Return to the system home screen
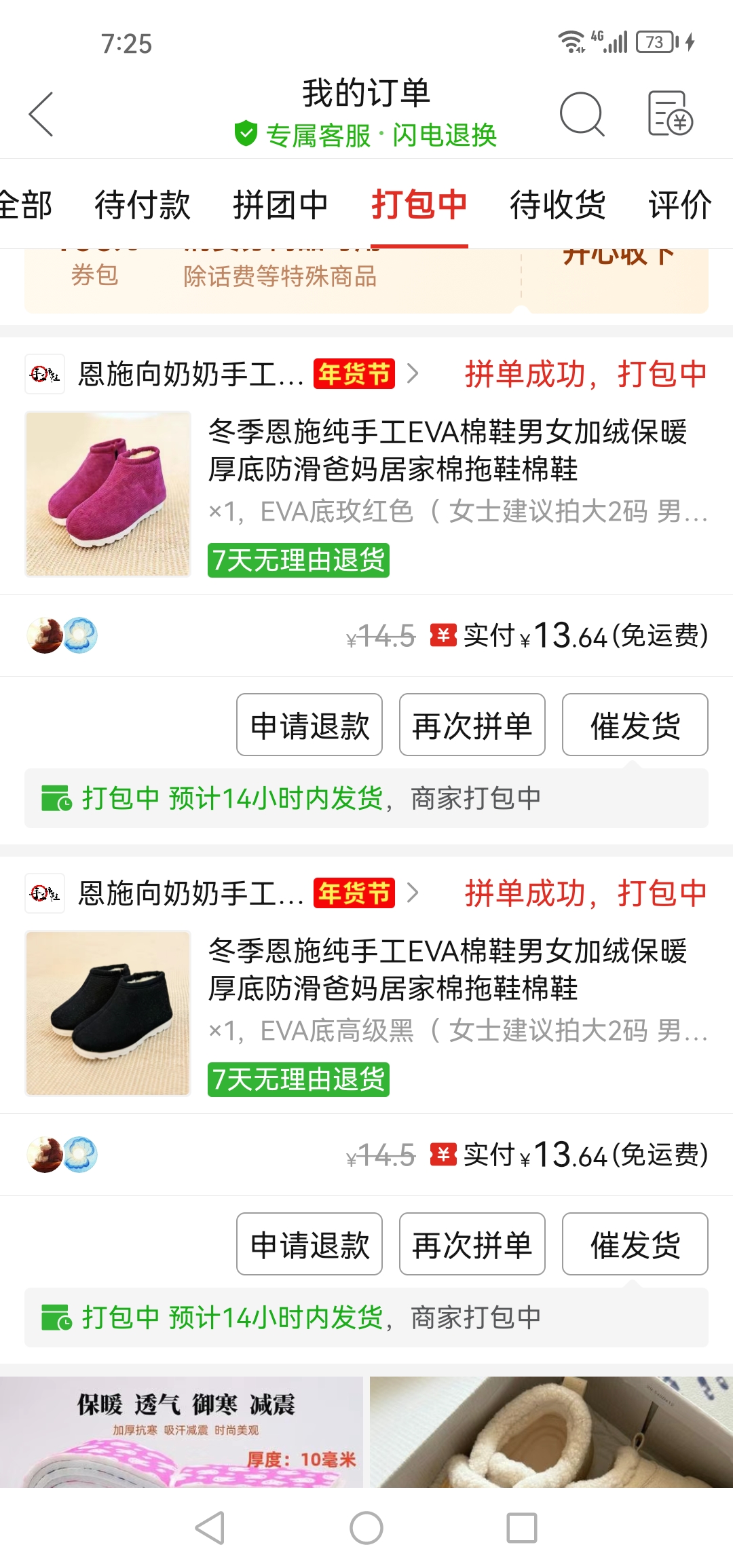733x1568 pixels. tap(366, 1528)
